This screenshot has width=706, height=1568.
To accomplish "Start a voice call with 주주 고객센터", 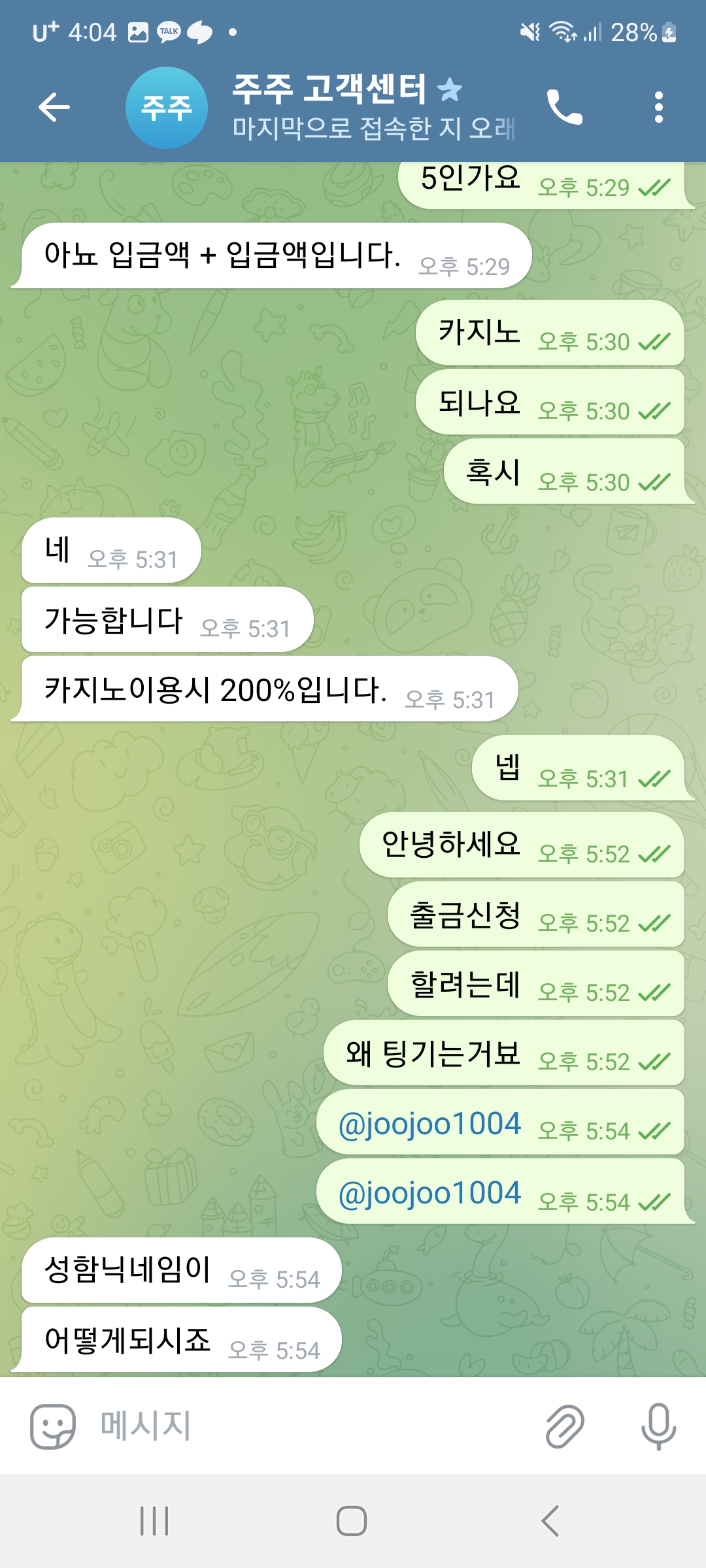I will pyautogui.click(x=564, y=107).
